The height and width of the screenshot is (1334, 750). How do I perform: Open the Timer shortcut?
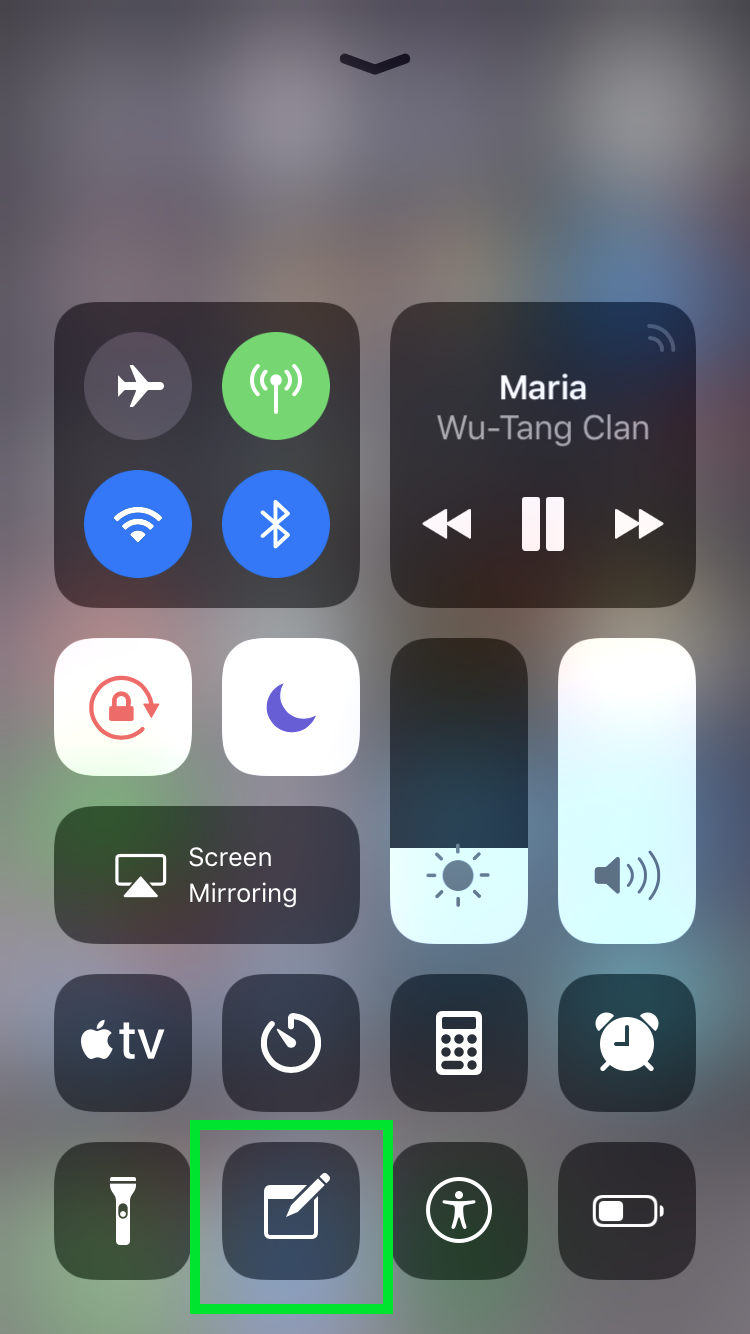(x=291, y=1043)
